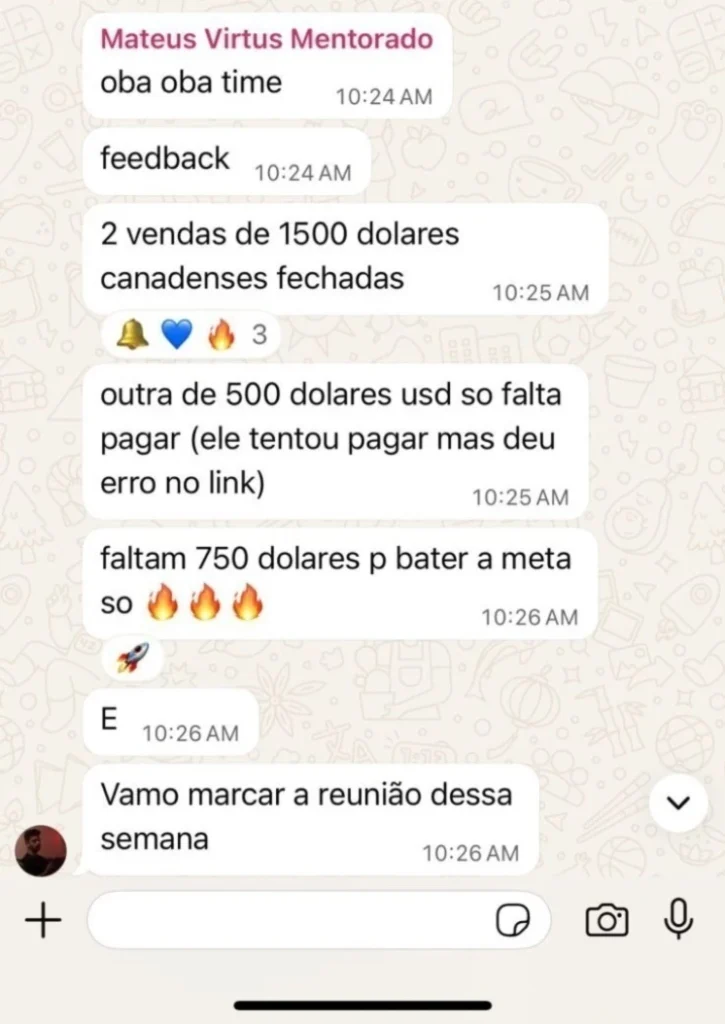Tap the microphone voice message icon
This screenshot has height=1024, width=725.
coord(678,918)
